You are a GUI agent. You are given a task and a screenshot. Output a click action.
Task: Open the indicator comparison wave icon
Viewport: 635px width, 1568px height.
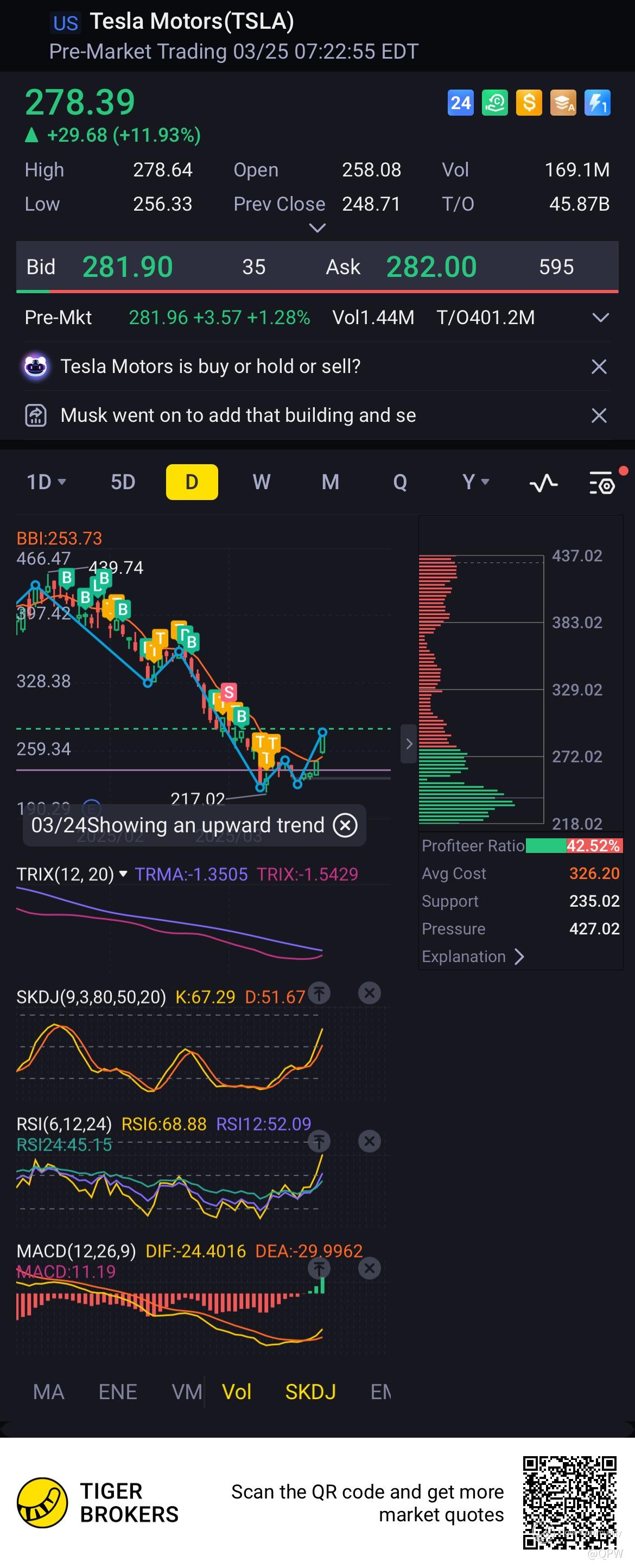click(x=543, y=483)
